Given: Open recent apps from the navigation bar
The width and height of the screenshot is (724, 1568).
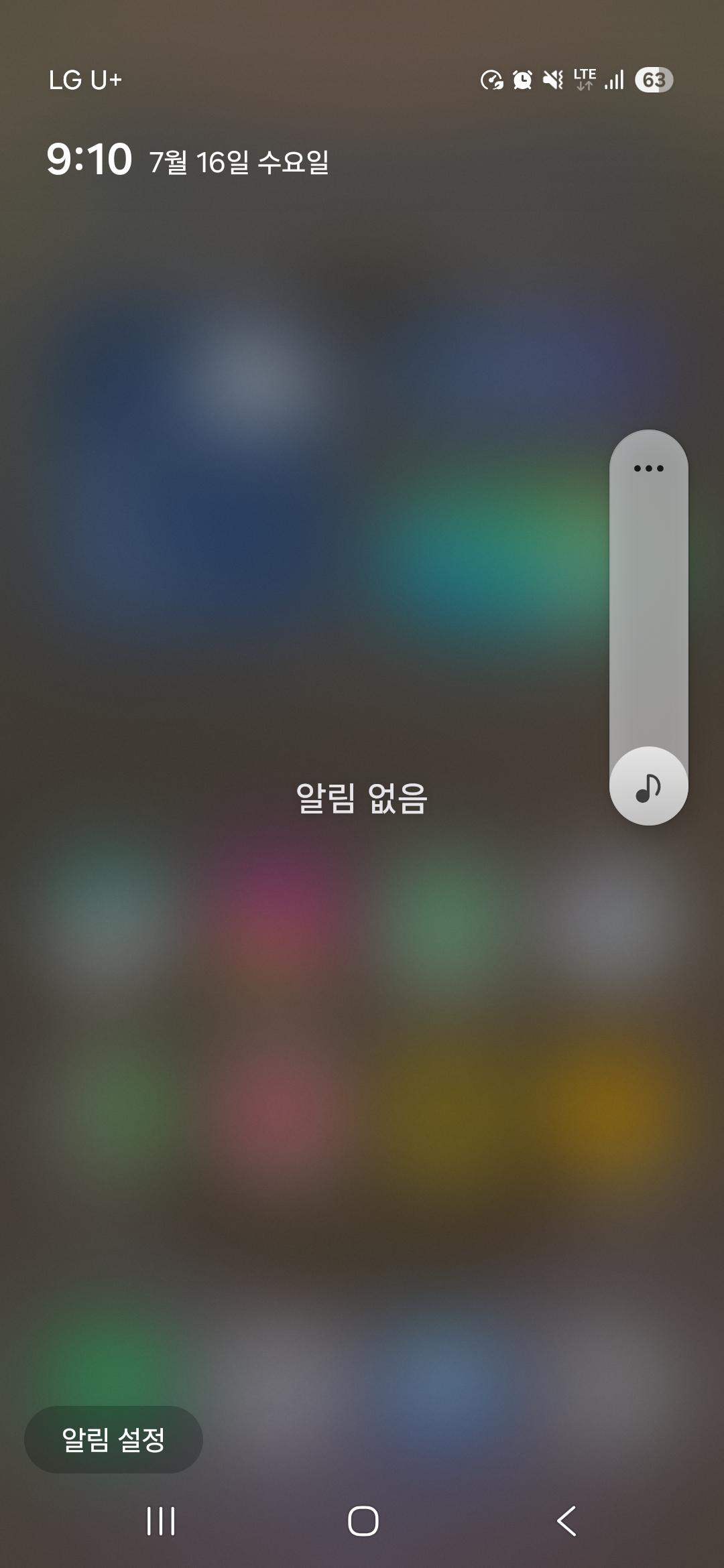Looking at the screenshot, I should pyautogui.click(x=161, y=1521).
